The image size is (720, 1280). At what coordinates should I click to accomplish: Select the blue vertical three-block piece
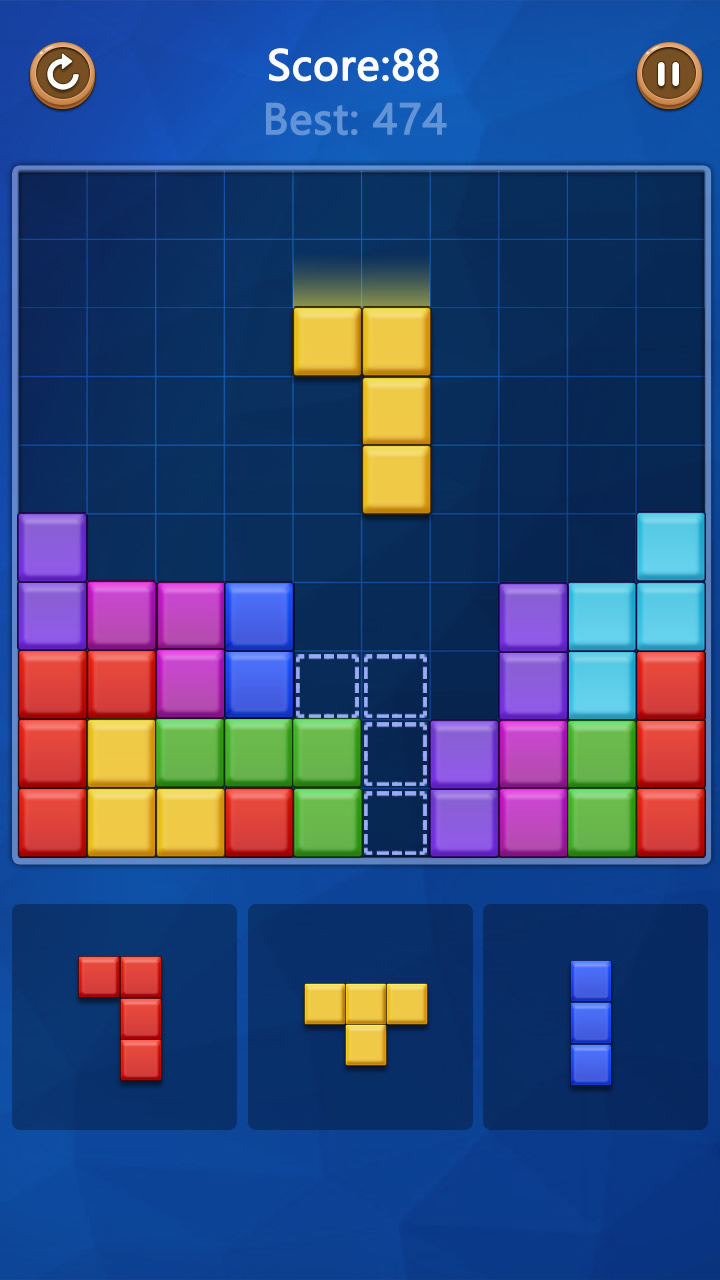click(591, 1022)
